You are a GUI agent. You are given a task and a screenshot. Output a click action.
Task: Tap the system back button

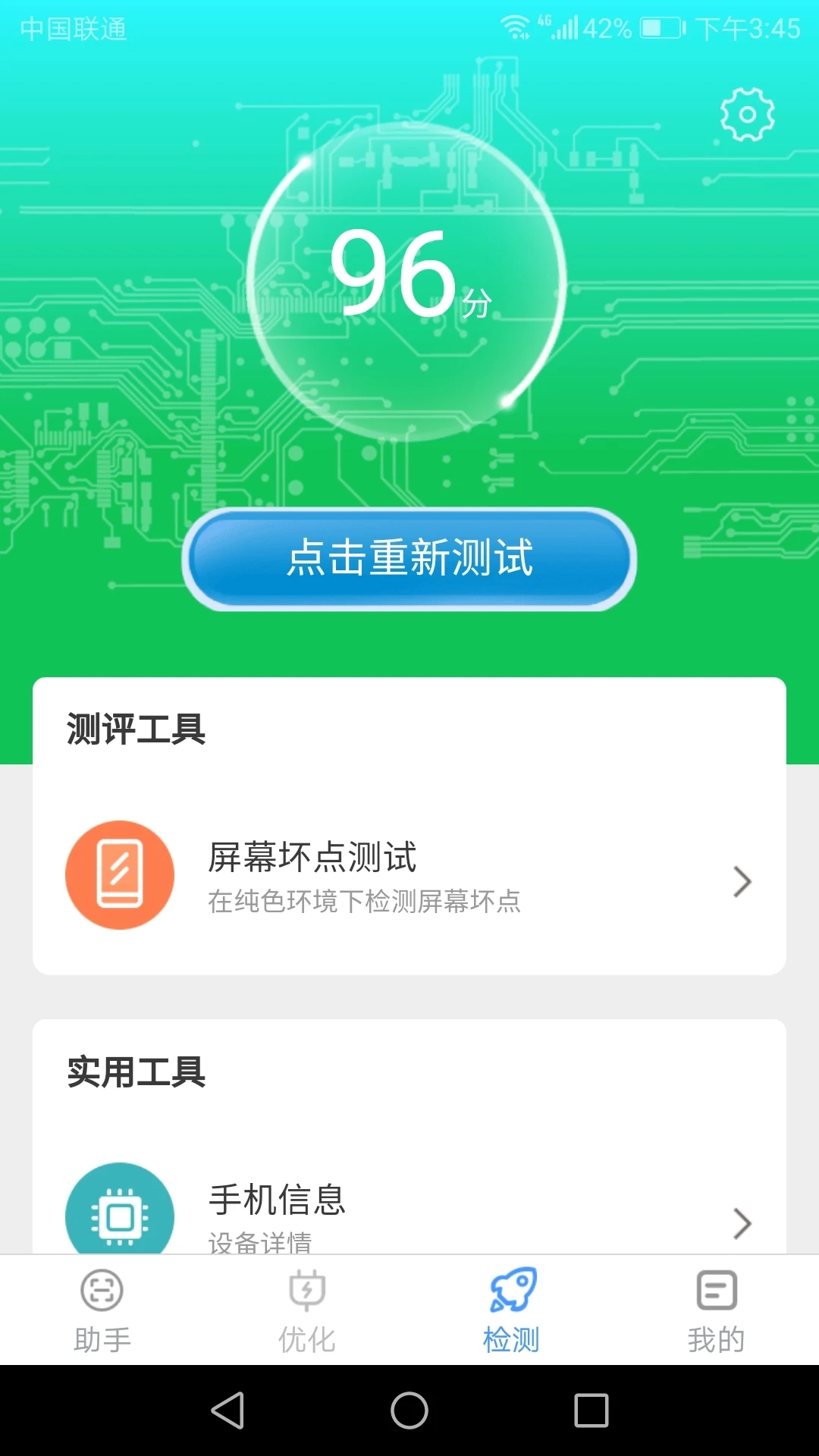click(x=227, y=1410)
